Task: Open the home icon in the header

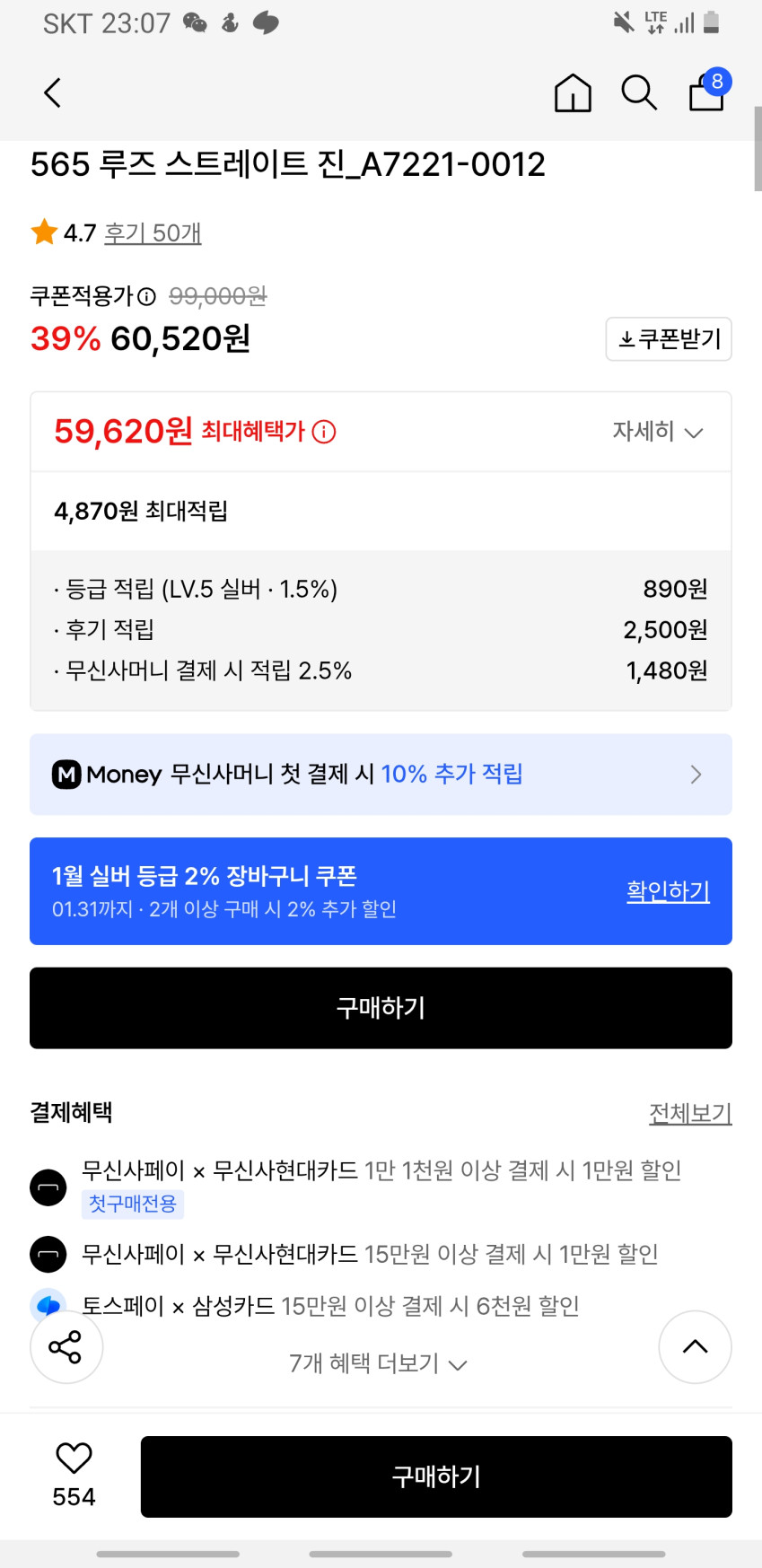Action: tap(573, 92)
